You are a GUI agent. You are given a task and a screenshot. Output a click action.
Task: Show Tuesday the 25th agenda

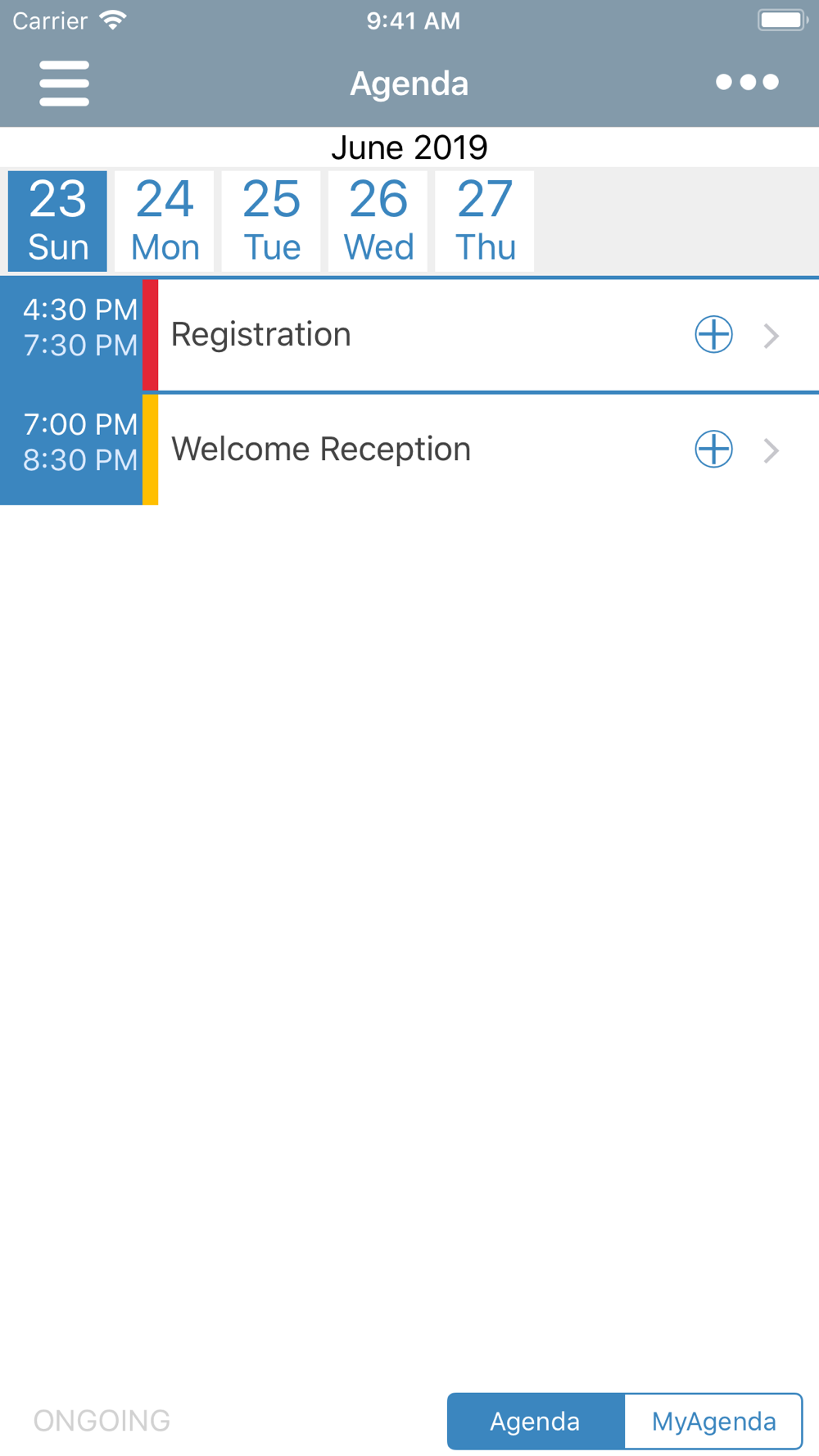[271, 221]
